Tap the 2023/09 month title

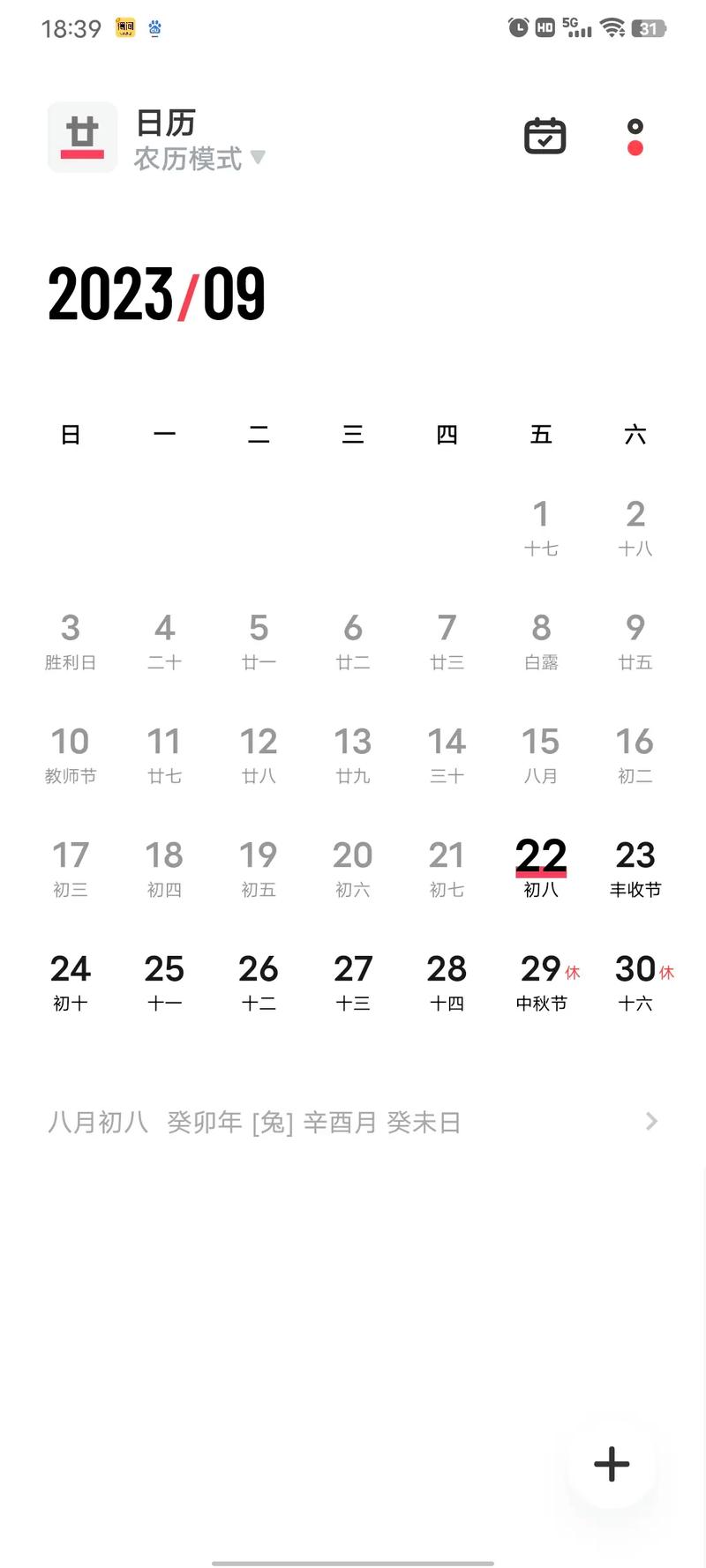pos(157,294)
